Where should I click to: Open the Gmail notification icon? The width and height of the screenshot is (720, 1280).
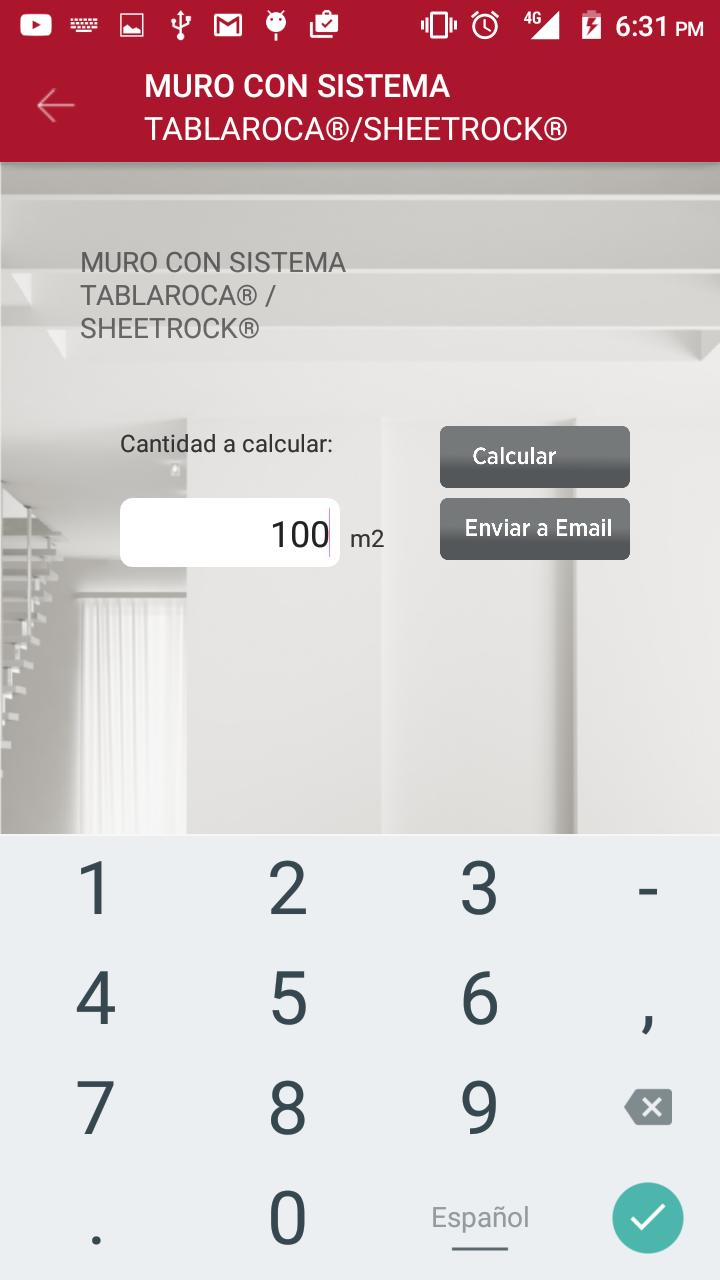(228, 24)
